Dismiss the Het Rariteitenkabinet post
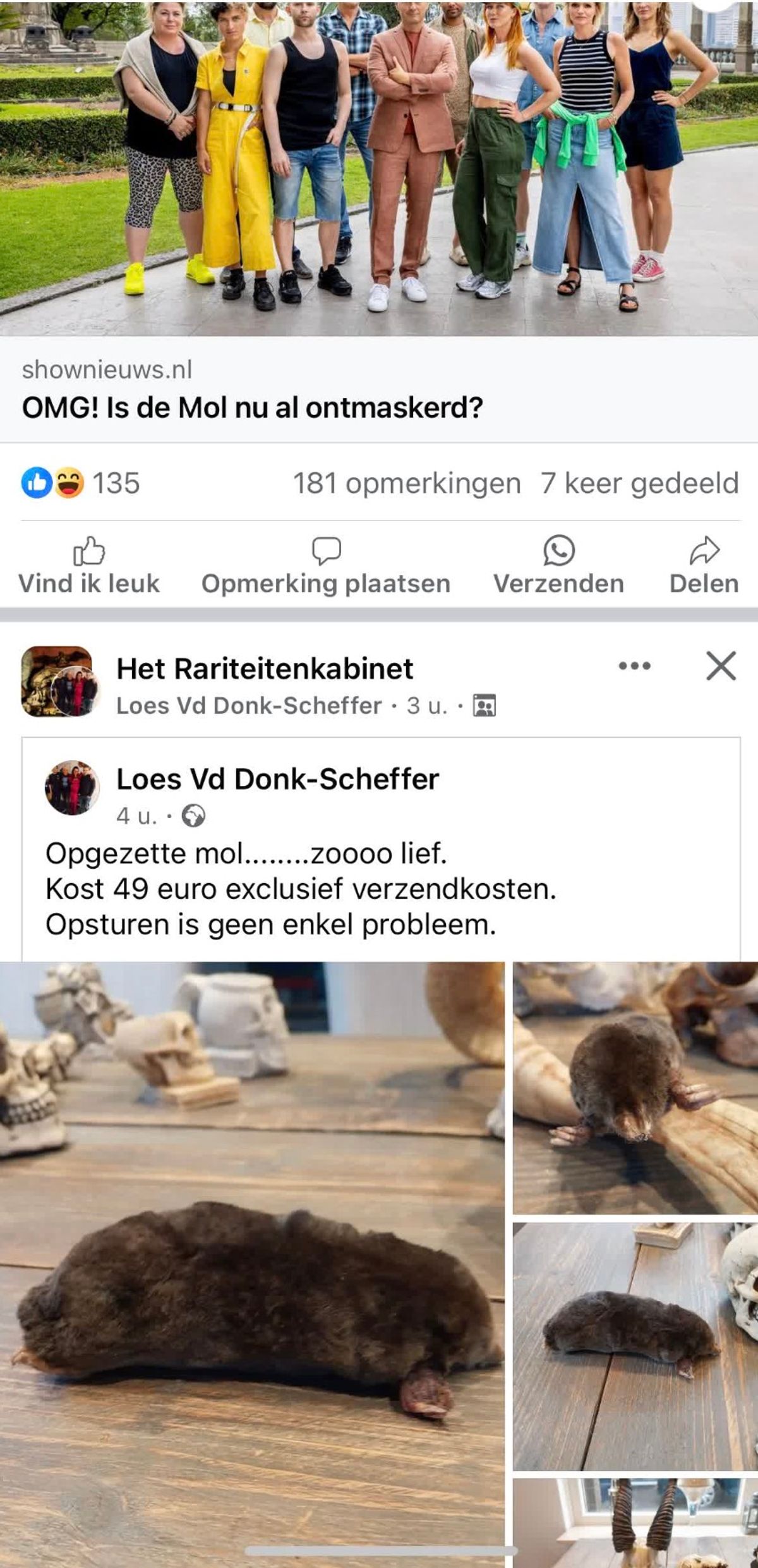Image resolution: width=758 pixels, height=1568 pixels. pyautogui.click(x=721, y=666)
